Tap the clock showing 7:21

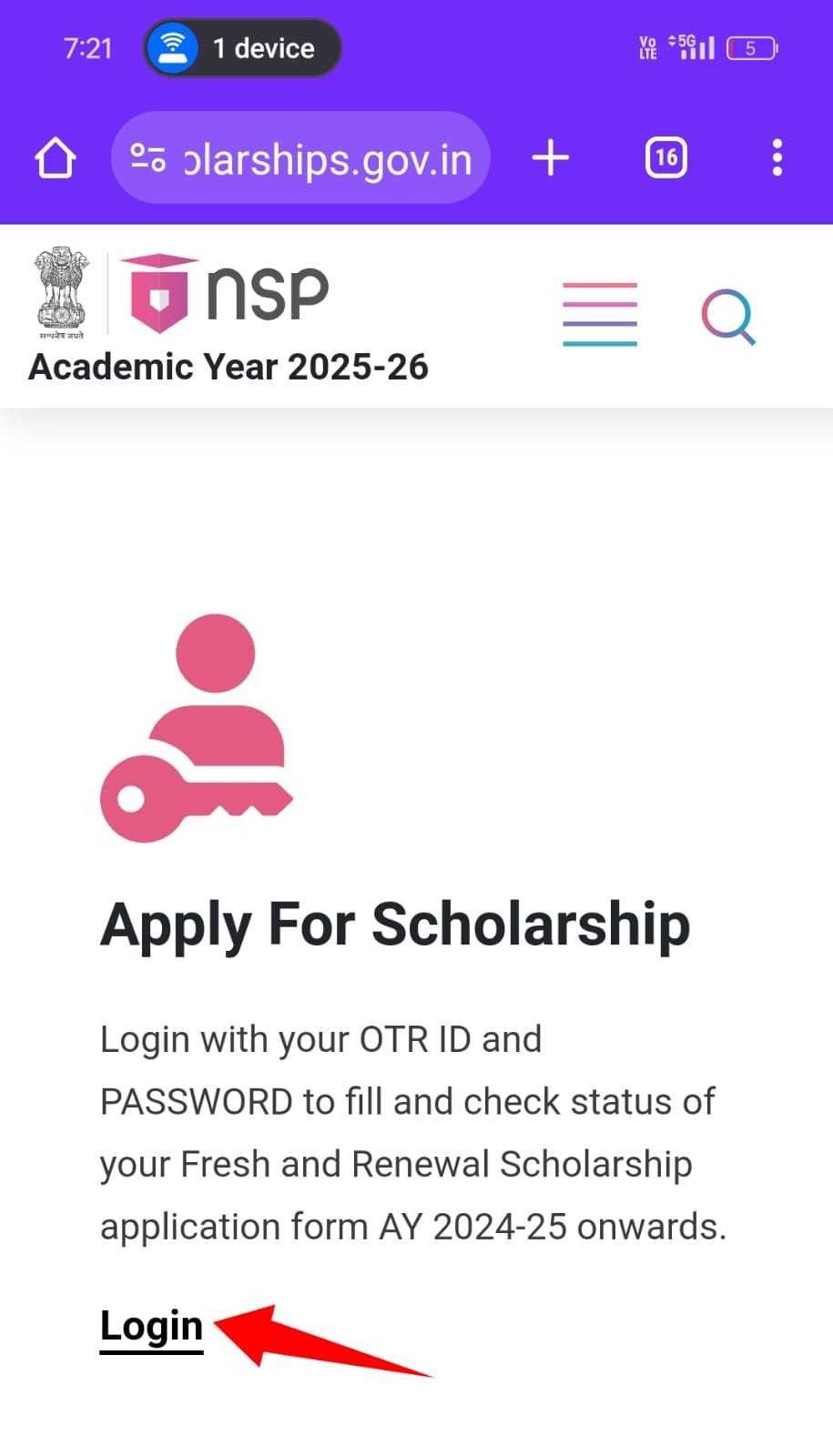88,47
